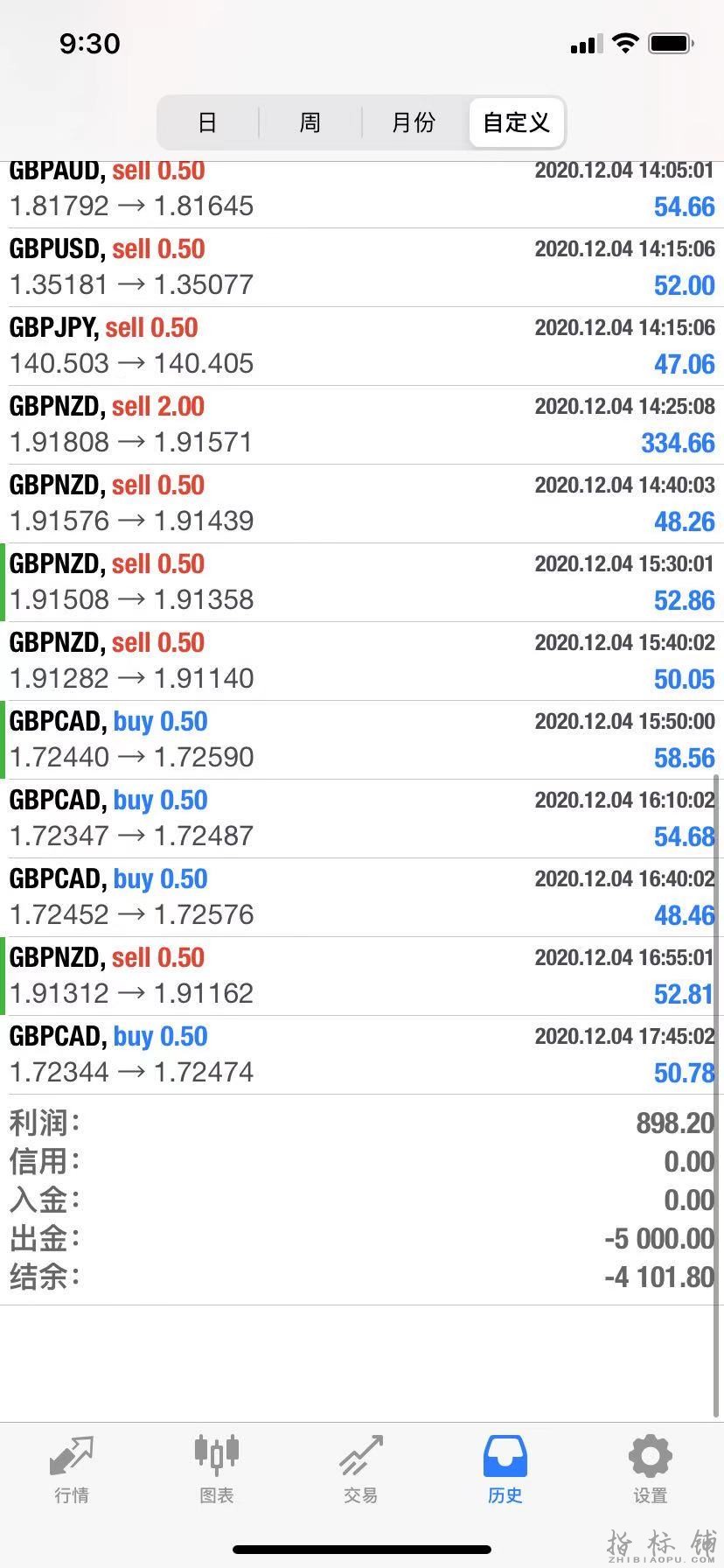Open the GBPNZD sell 2.00 trade details
This screenshot has height=1568, width=724.
pos(362,425)
